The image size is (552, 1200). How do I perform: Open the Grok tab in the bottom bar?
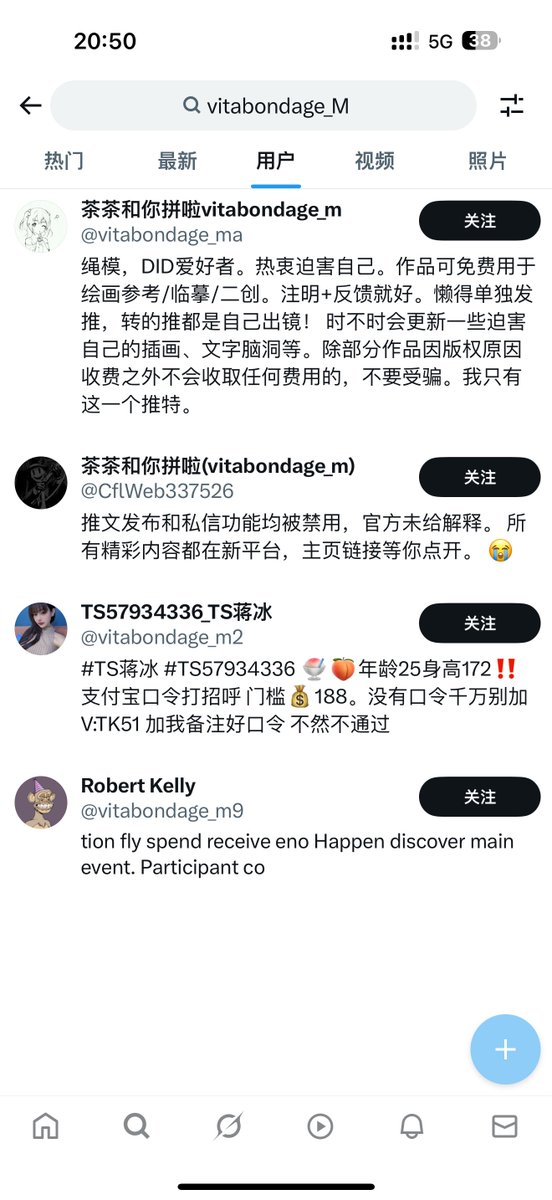(x=228, y=1127)
